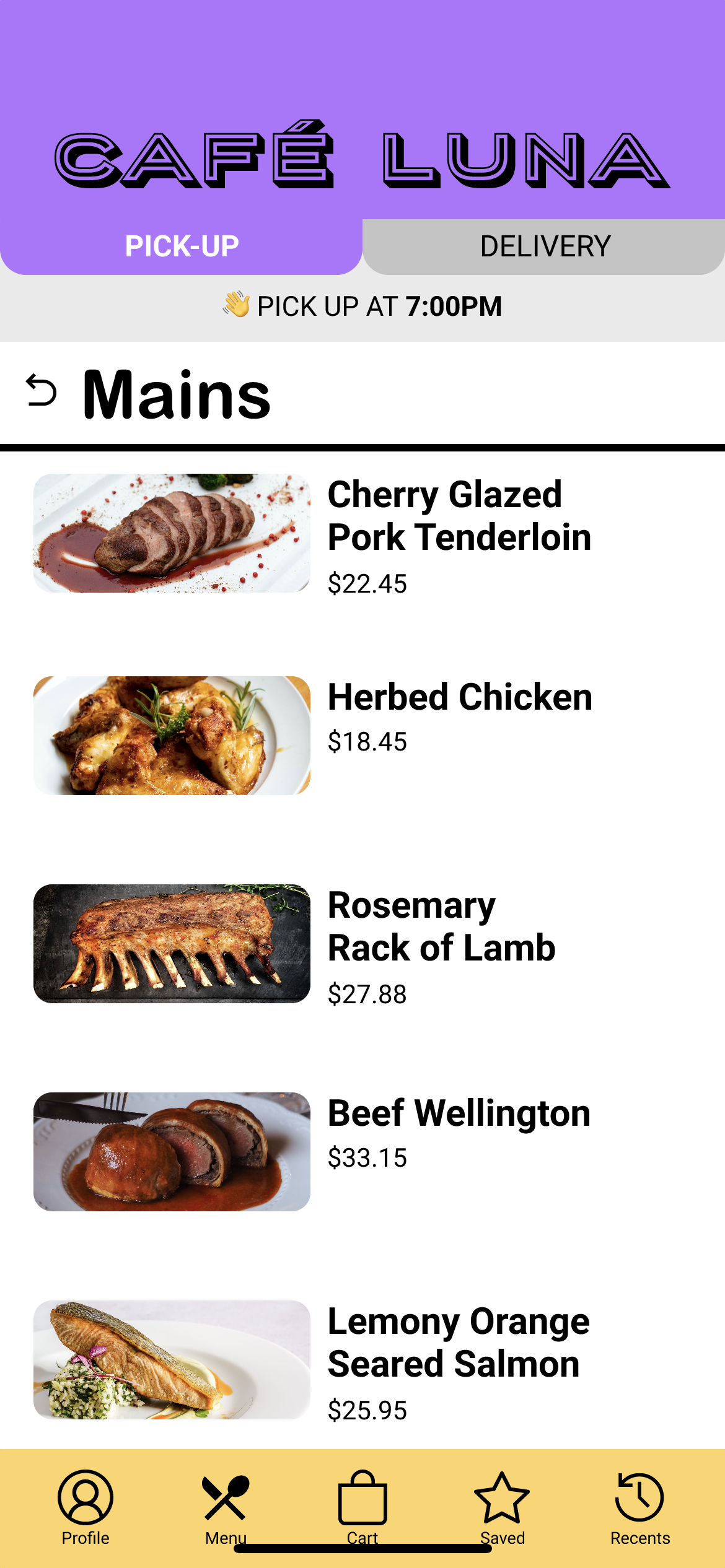Viewport: 725px width, 1568px height.
Task: Switch to the Delivery tab
Action: (x=544, y=246)
